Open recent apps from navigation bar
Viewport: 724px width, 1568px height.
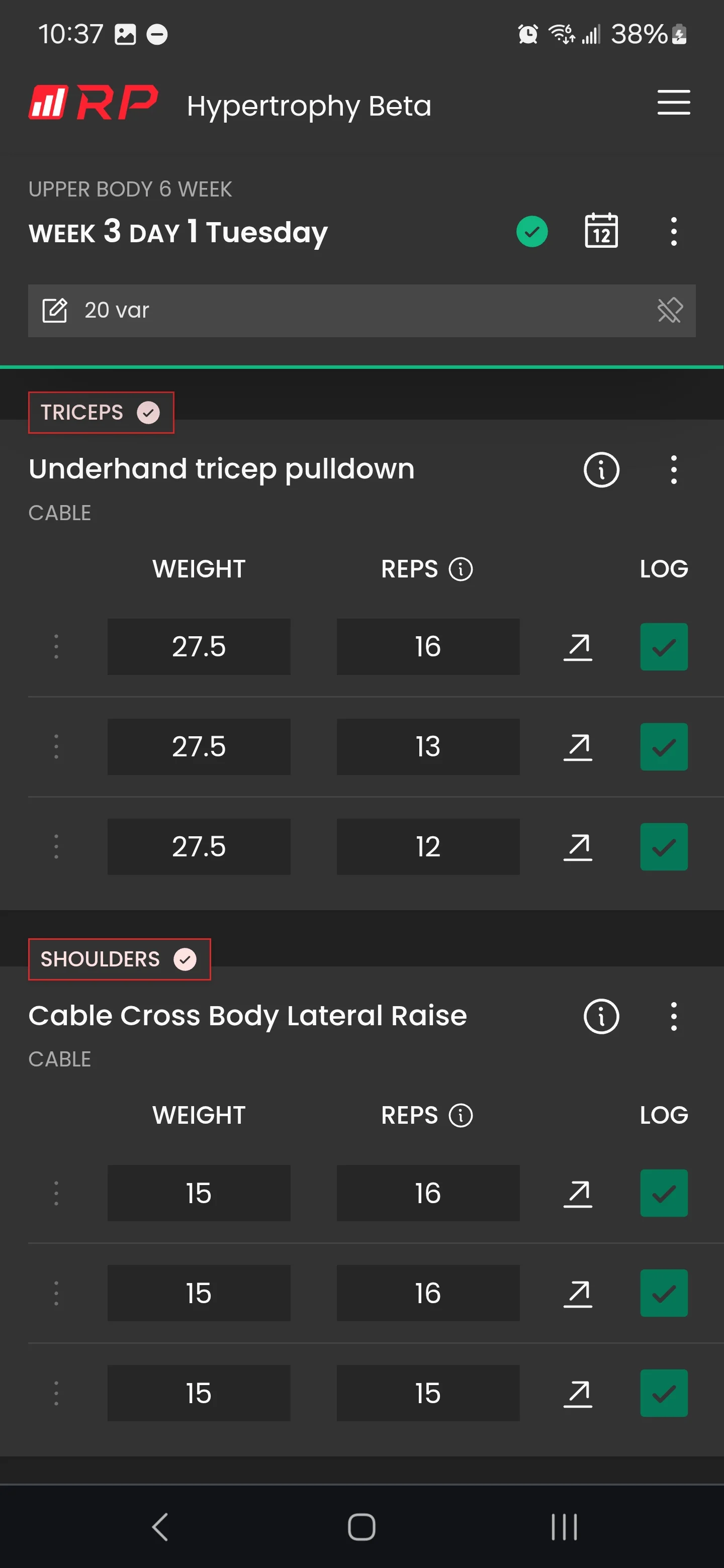pos(564,1527)
